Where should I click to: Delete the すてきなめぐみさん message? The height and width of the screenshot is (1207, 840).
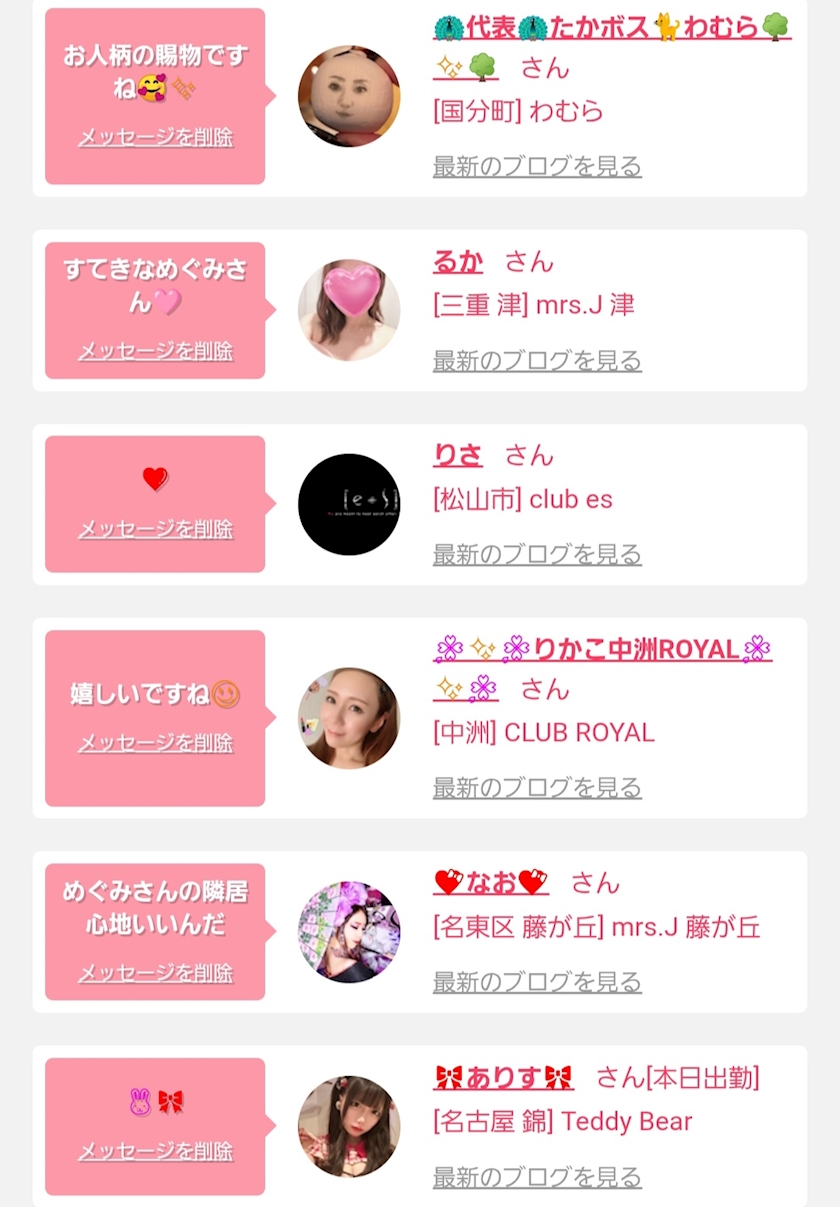click(155, 351)
